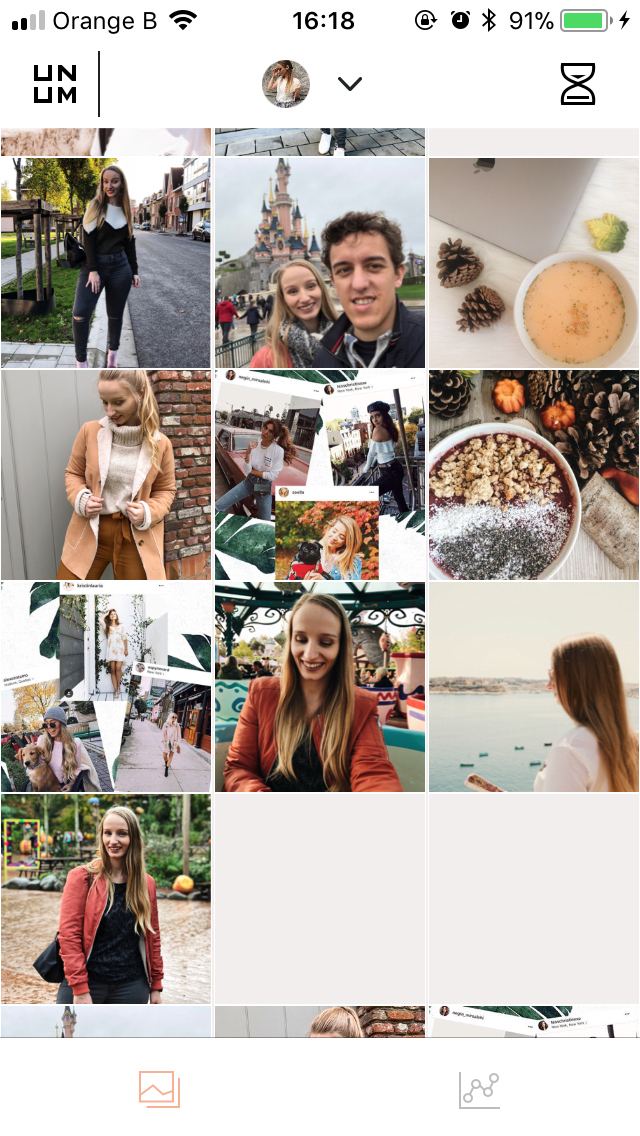Open the analytics graph tab

479,1090
